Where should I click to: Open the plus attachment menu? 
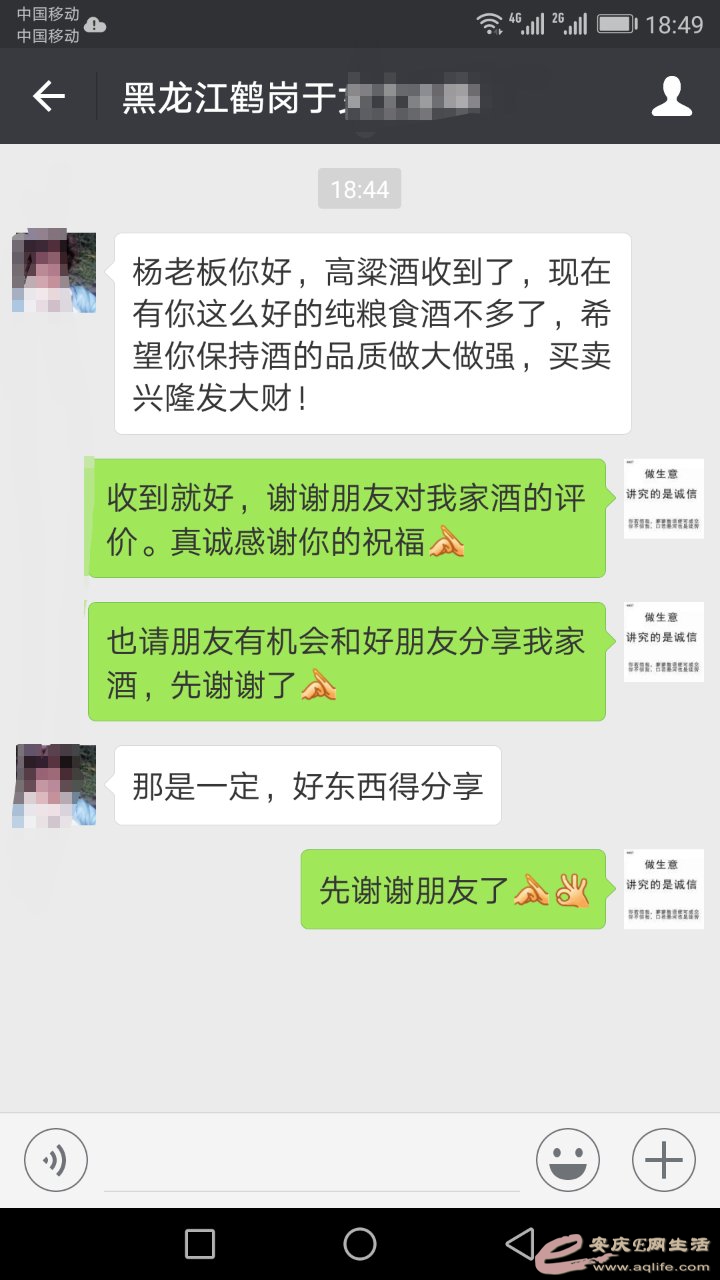pyautogui.click(x=663, y=1160)
